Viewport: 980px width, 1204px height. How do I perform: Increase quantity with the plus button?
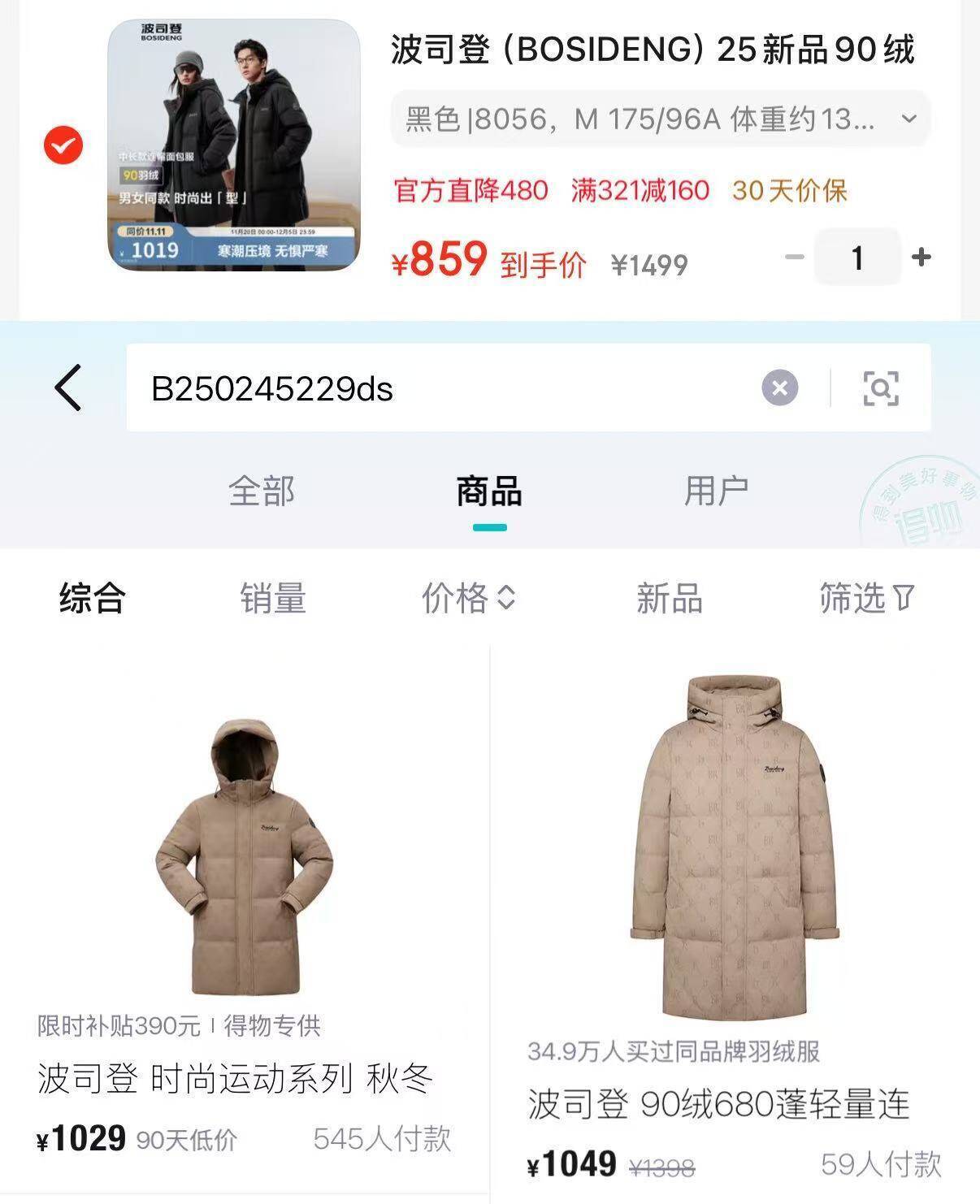click(x=921, y=258)
